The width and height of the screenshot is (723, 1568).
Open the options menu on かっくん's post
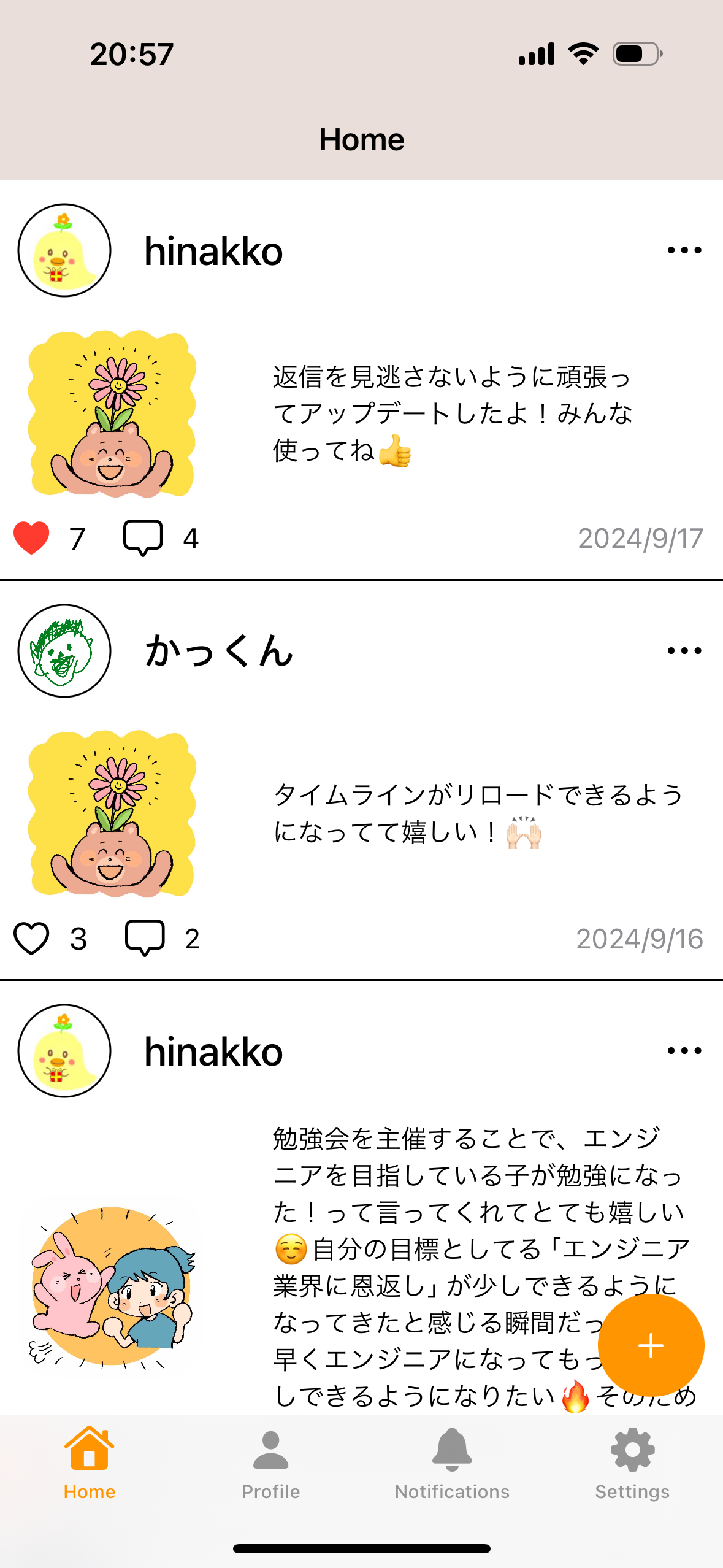click(684, 651)
